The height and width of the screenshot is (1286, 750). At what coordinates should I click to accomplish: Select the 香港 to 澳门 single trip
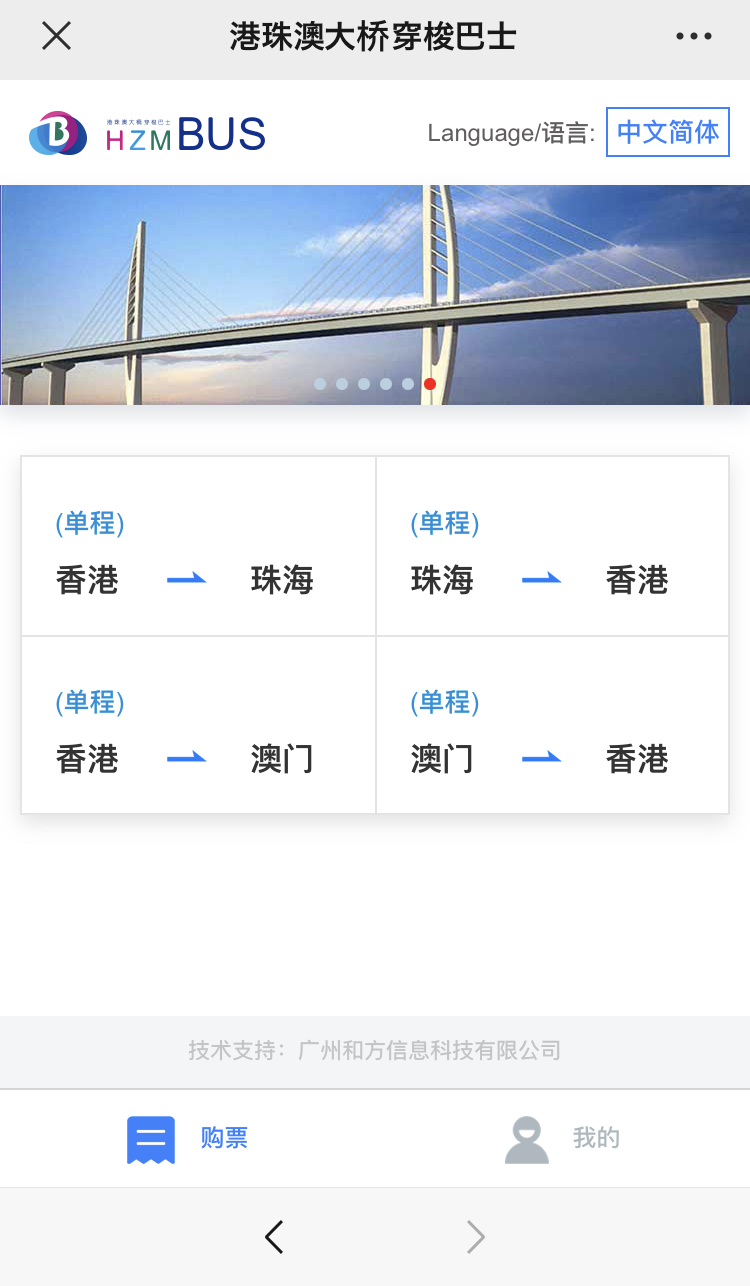coord(198,725)
